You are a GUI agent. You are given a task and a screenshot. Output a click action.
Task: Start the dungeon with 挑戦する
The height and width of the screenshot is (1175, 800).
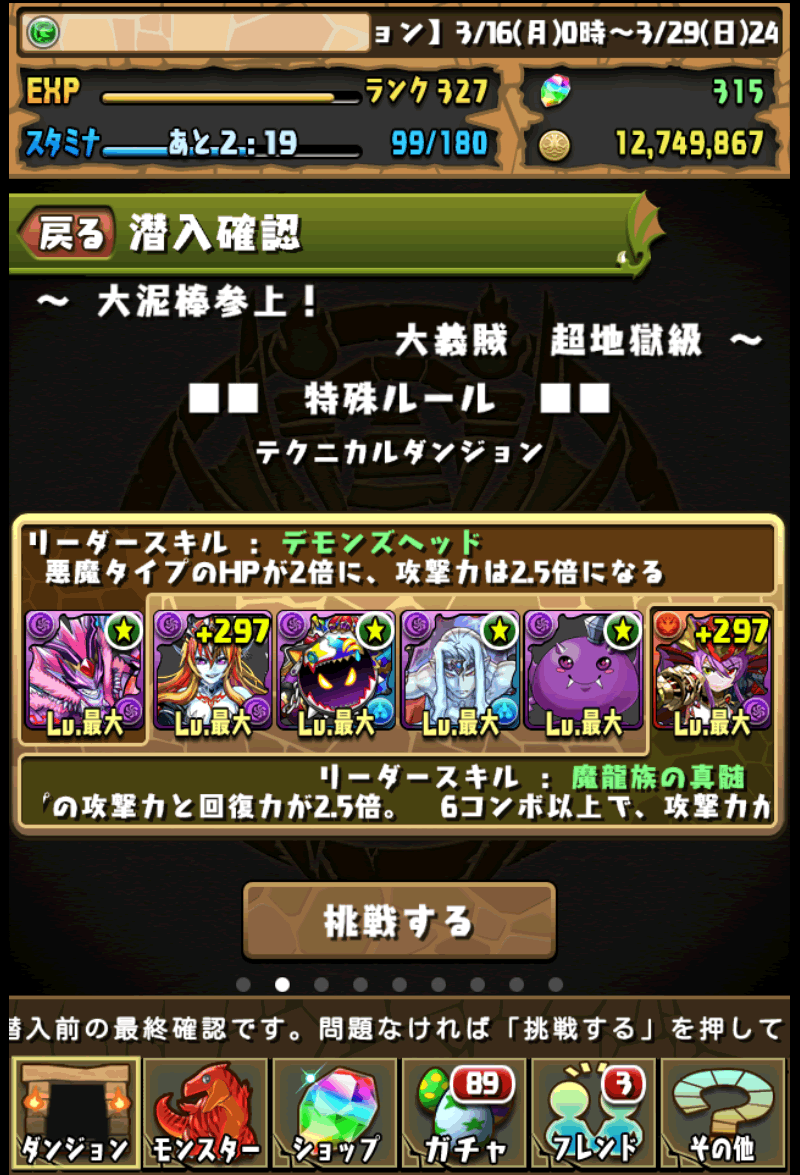click(x=399, y=921)
